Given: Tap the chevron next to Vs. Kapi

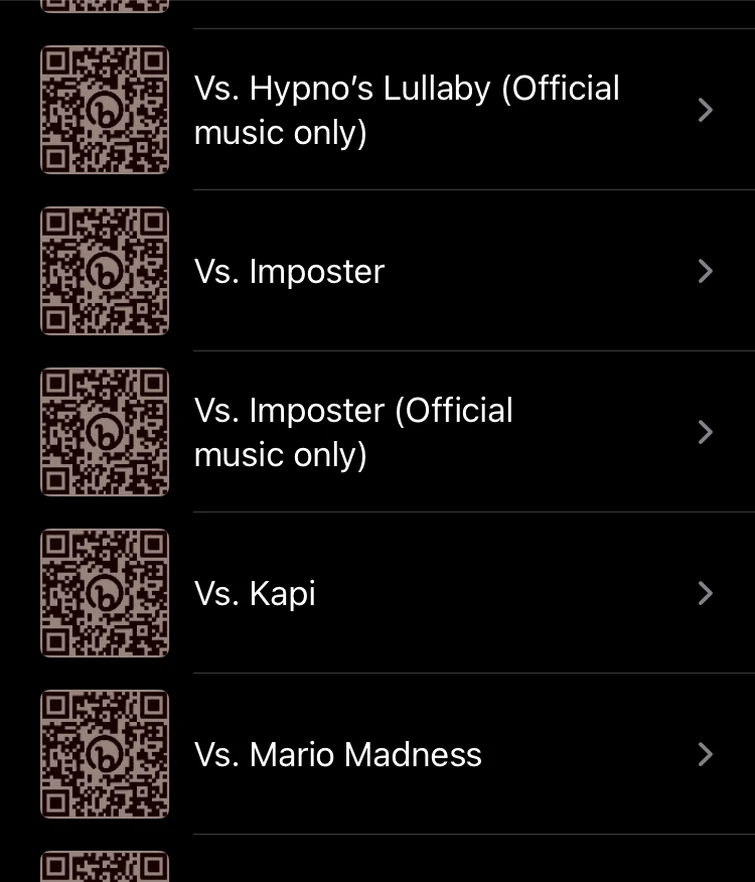Looking at the screenshot, I should 705,592.
